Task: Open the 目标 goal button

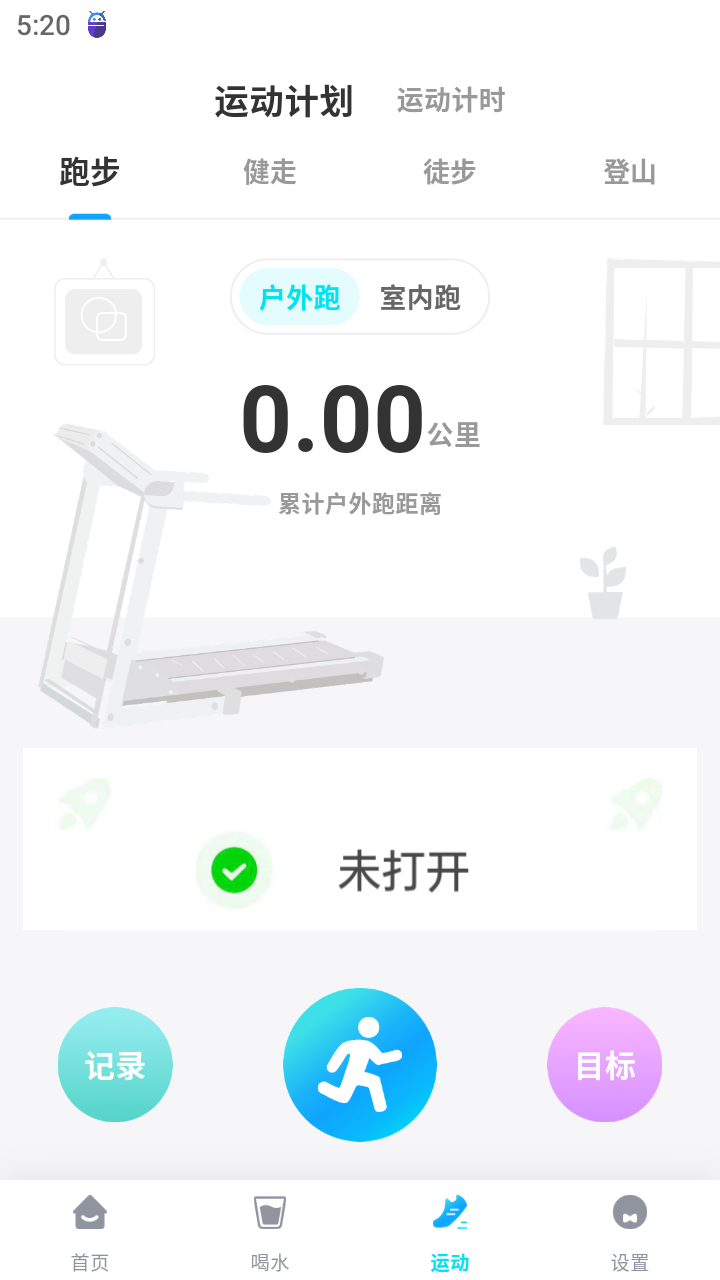Action: (604, 1065)
